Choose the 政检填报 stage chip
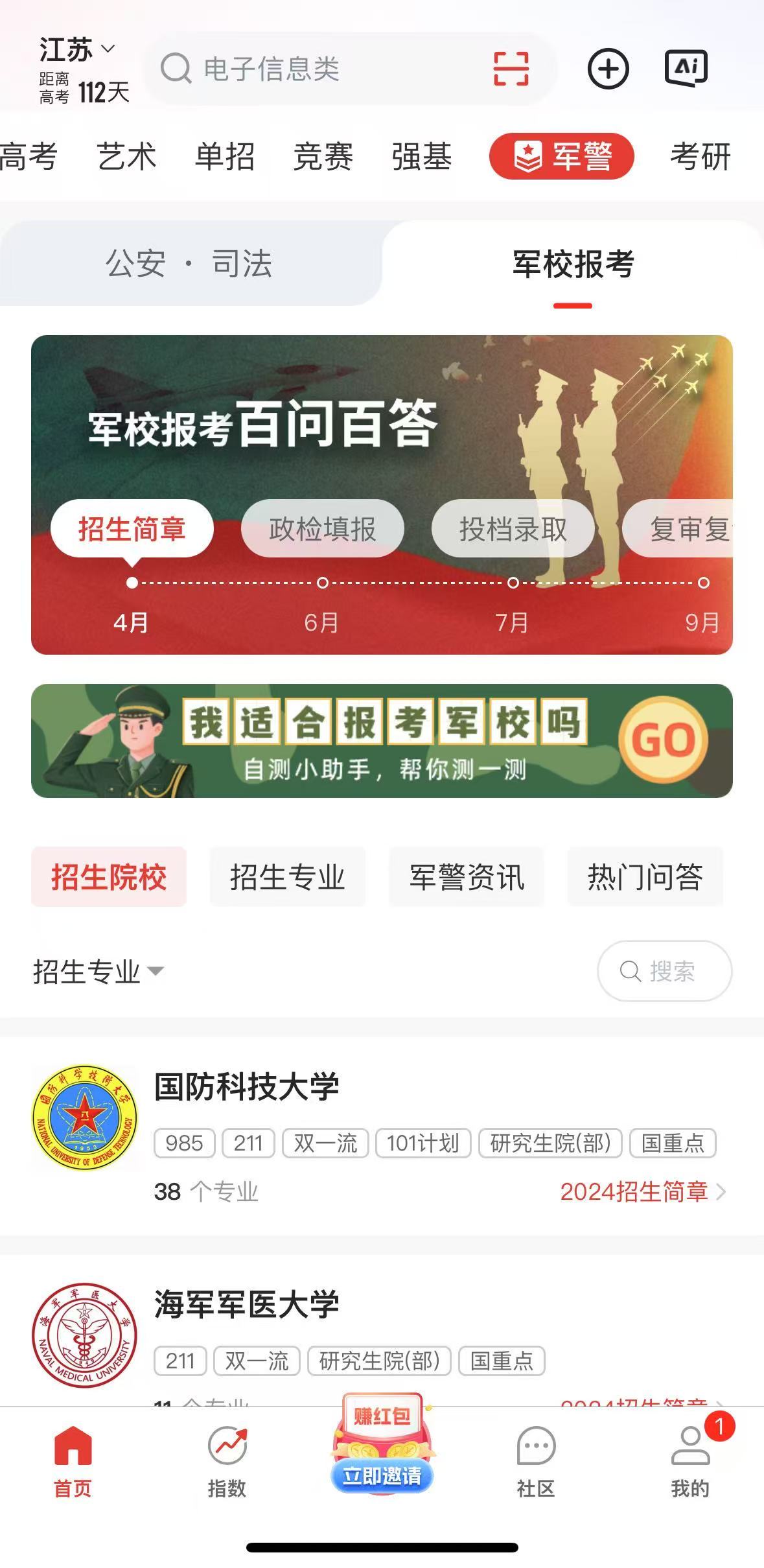 pyautogui.click(x=322, y=529)
